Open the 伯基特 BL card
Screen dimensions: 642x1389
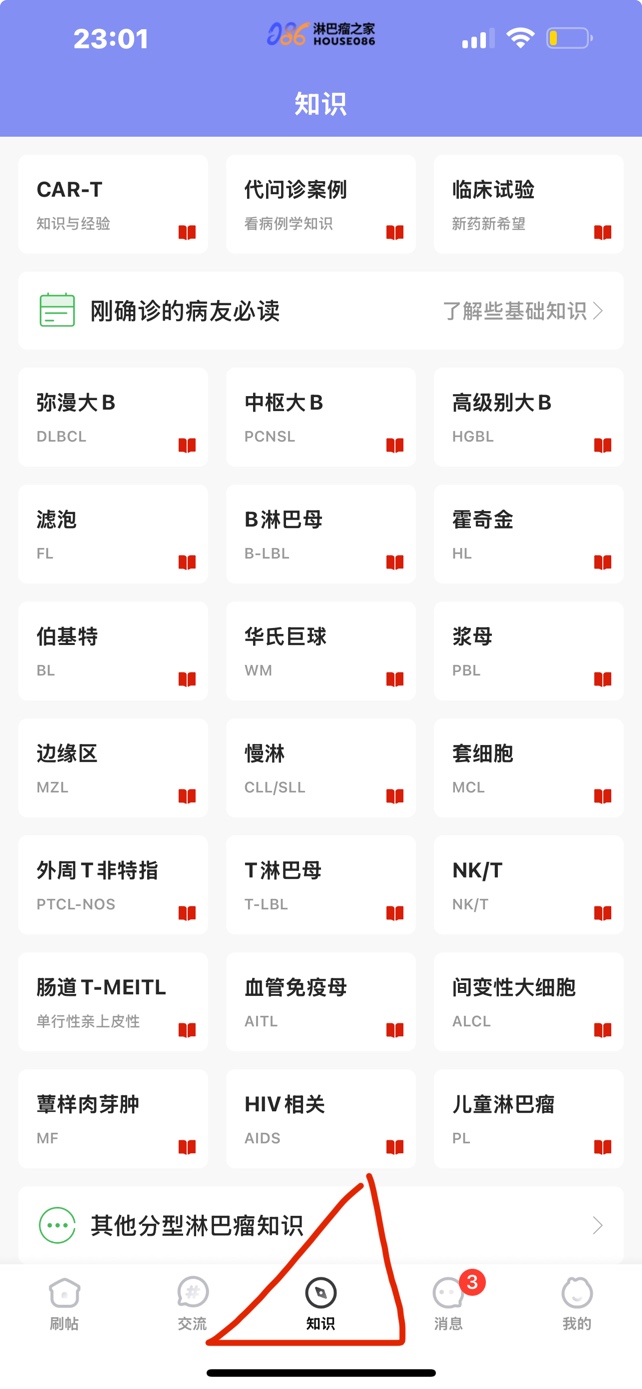pos(112,651)
